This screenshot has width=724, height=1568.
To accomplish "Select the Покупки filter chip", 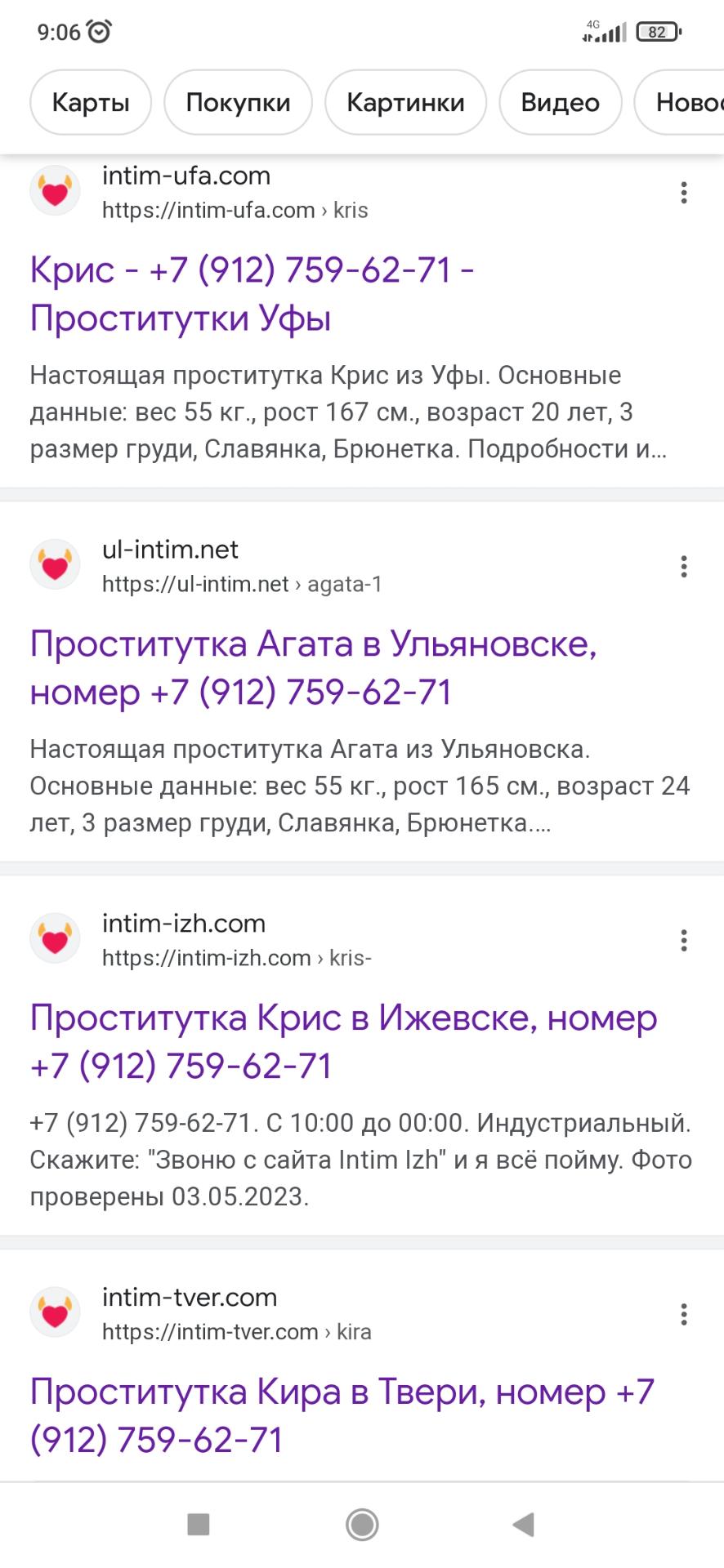I will [238, 102].
